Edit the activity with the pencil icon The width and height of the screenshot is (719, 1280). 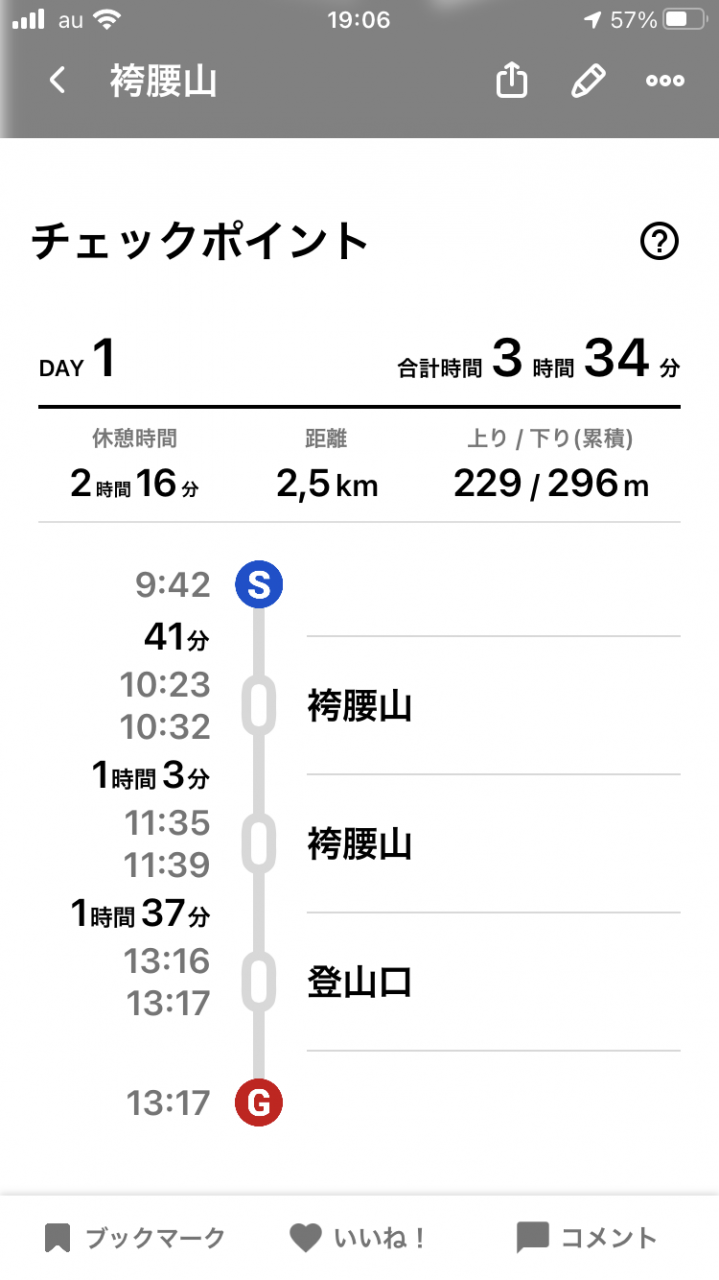pos(588,81)
